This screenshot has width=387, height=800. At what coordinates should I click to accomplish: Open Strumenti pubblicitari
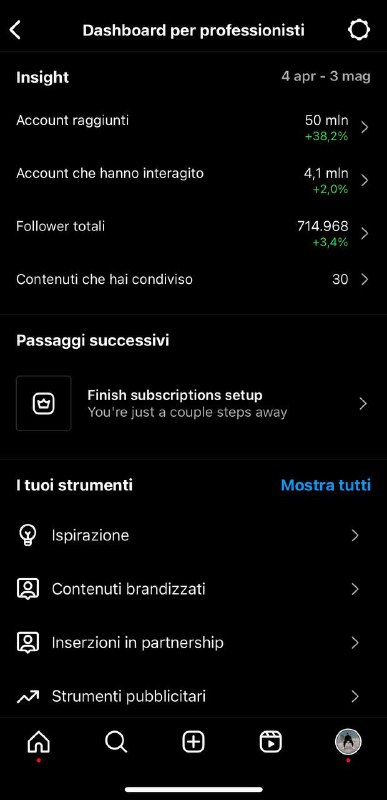[193, 696]
